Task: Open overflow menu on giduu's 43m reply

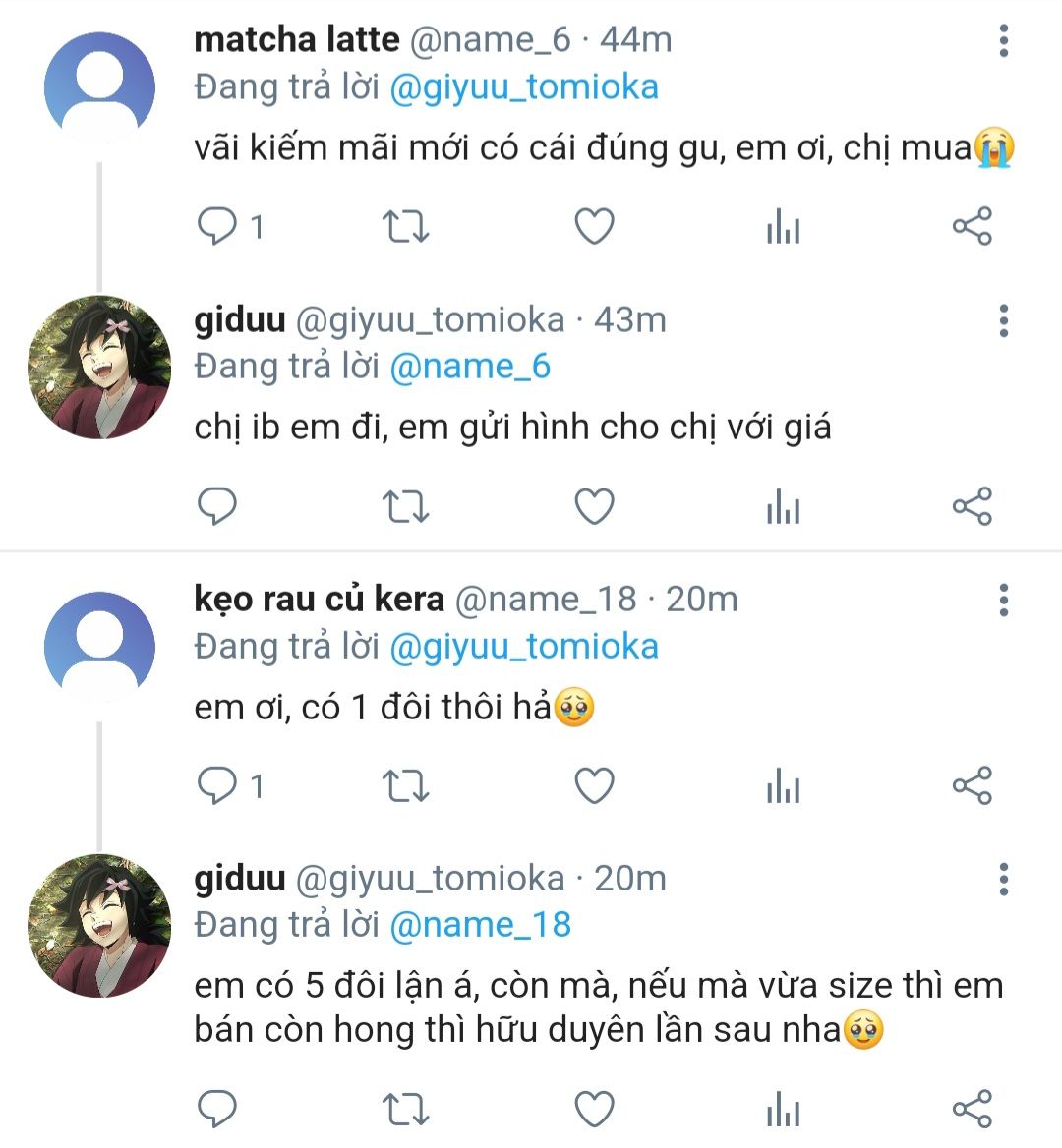Action: coord(1003,320)
